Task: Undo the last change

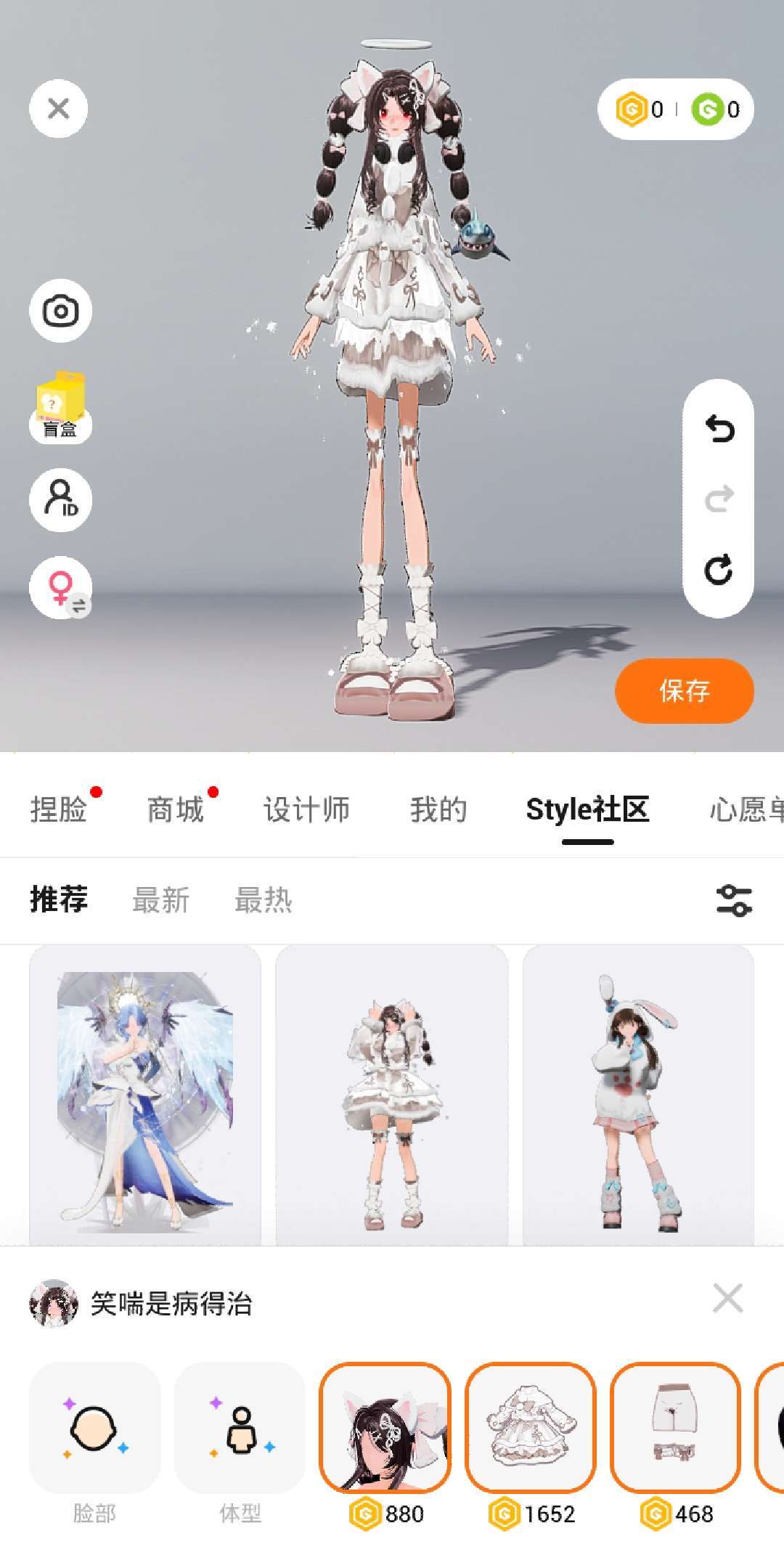Action: point(719,428)
